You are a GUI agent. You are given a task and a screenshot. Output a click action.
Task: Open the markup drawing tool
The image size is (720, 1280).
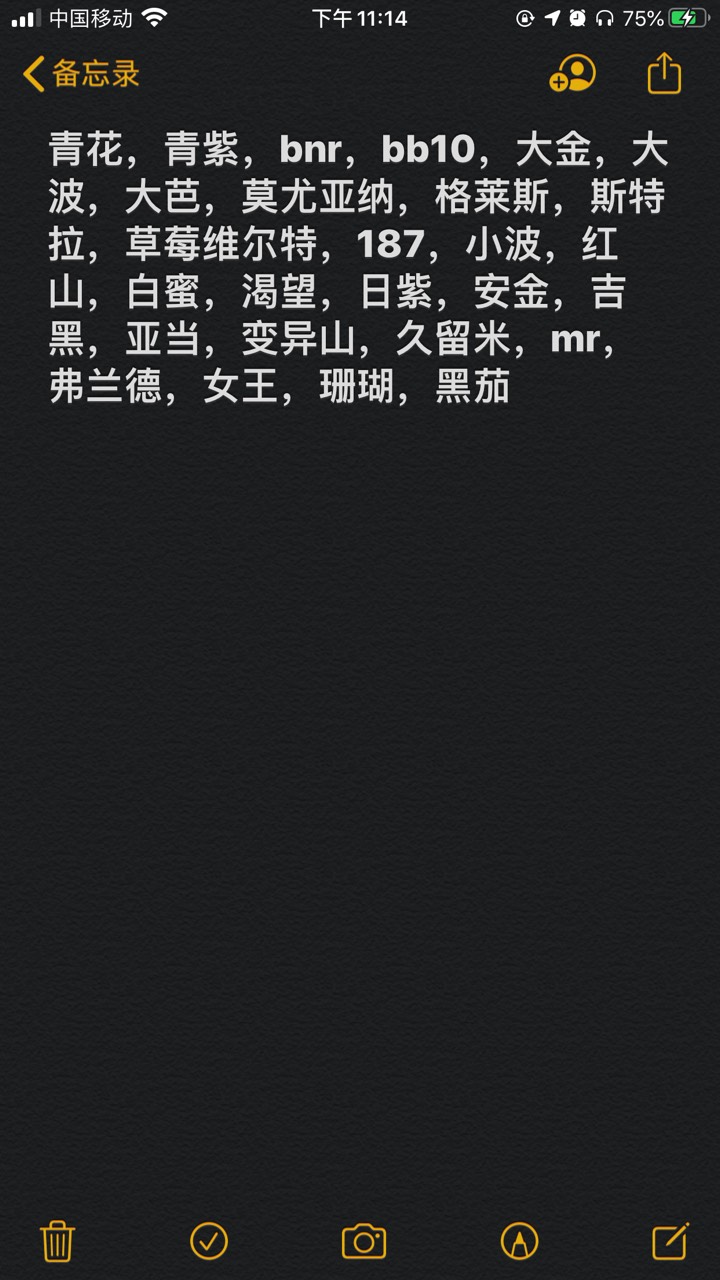(519, 1241)
